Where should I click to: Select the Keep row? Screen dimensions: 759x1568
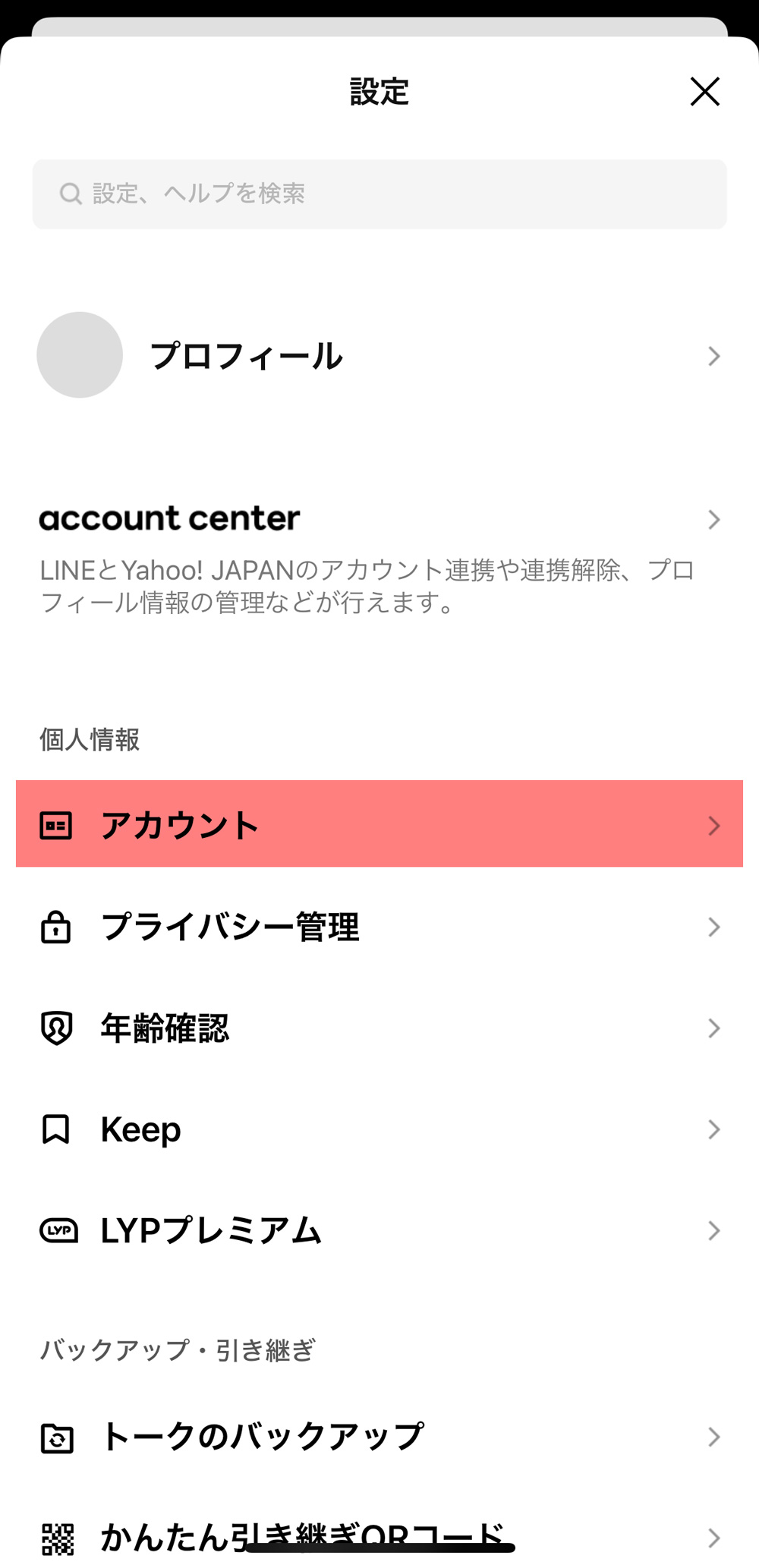click(x=379, y=1129)
